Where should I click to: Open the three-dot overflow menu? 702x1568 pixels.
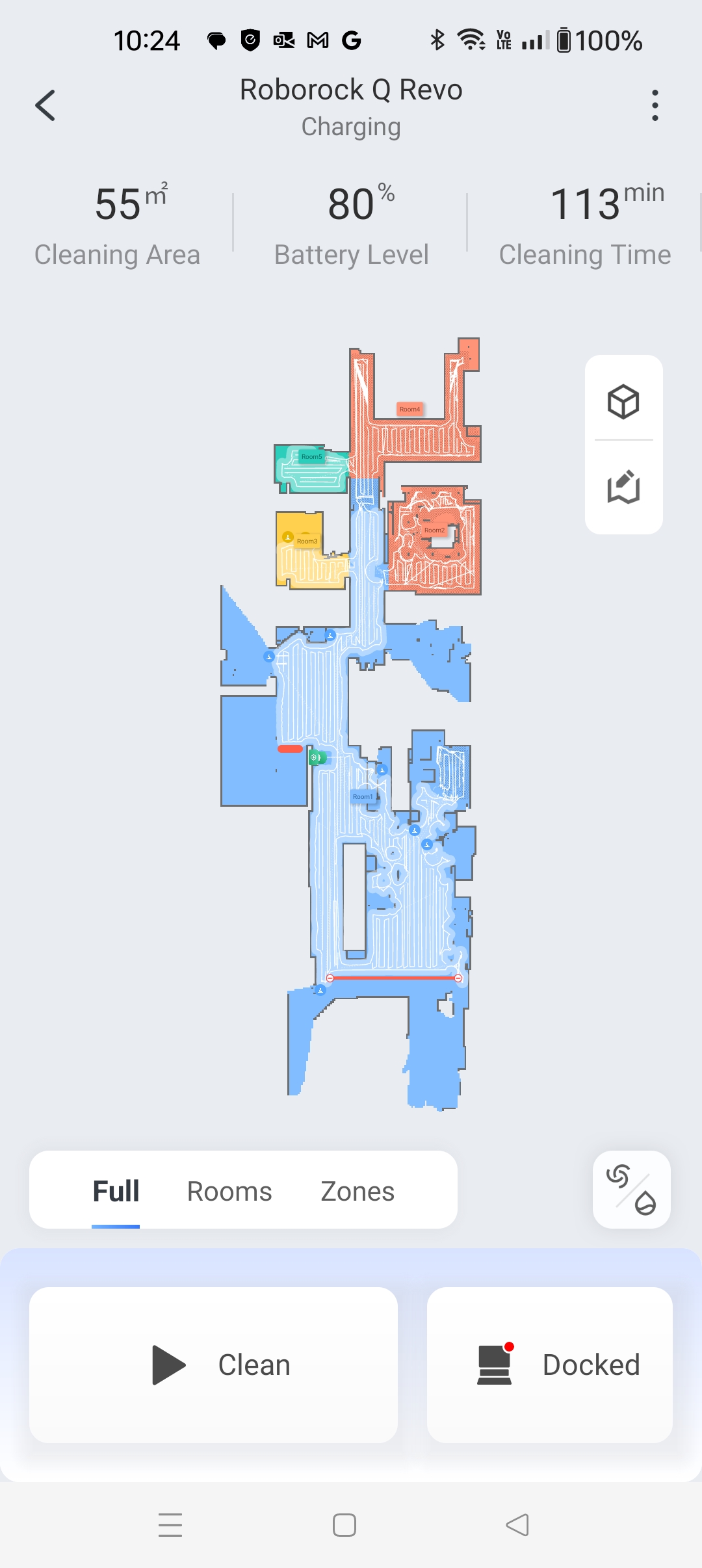click(655, 106)
